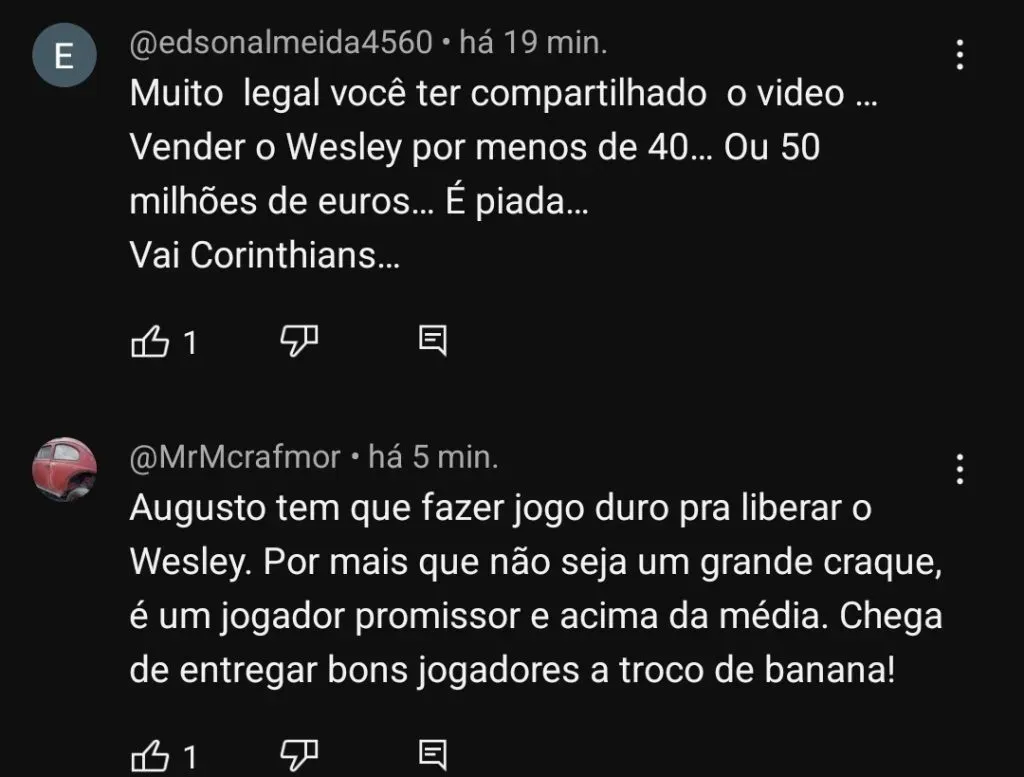
Task: Reply to @MrMcrafmor's comment
Action: (432, 755)
